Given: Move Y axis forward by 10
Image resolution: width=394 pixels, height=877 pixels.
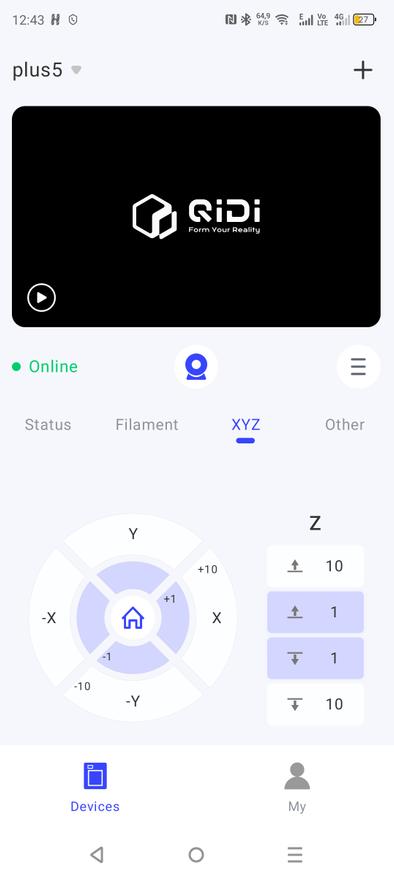Looking at the screenshot, I should click(133, 534).
